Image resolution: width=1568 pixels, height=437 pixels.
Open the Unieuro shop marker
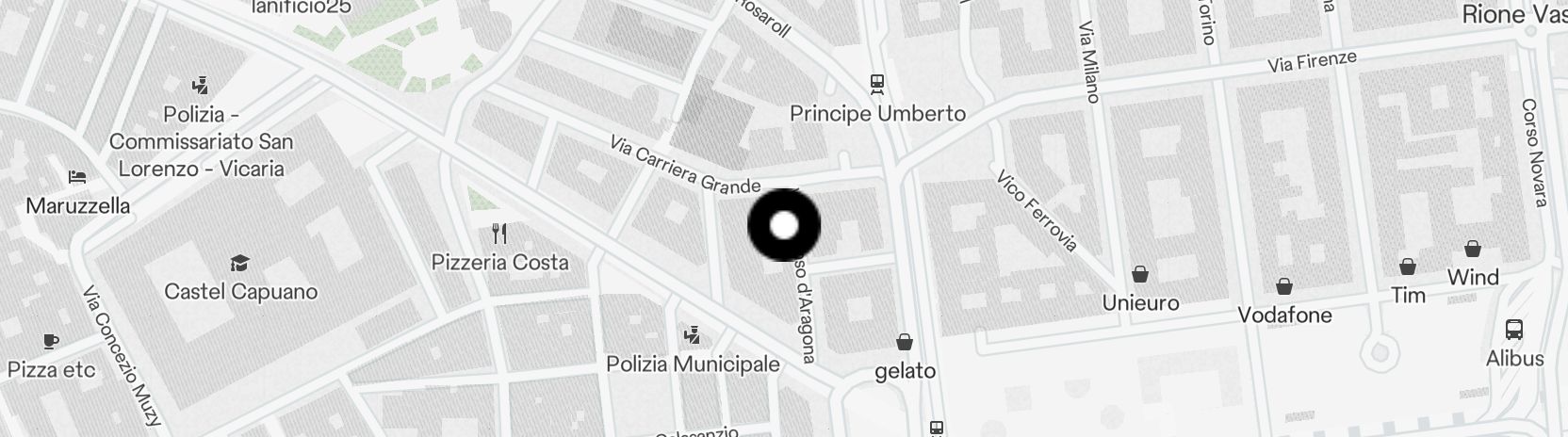coord(1140,274)
